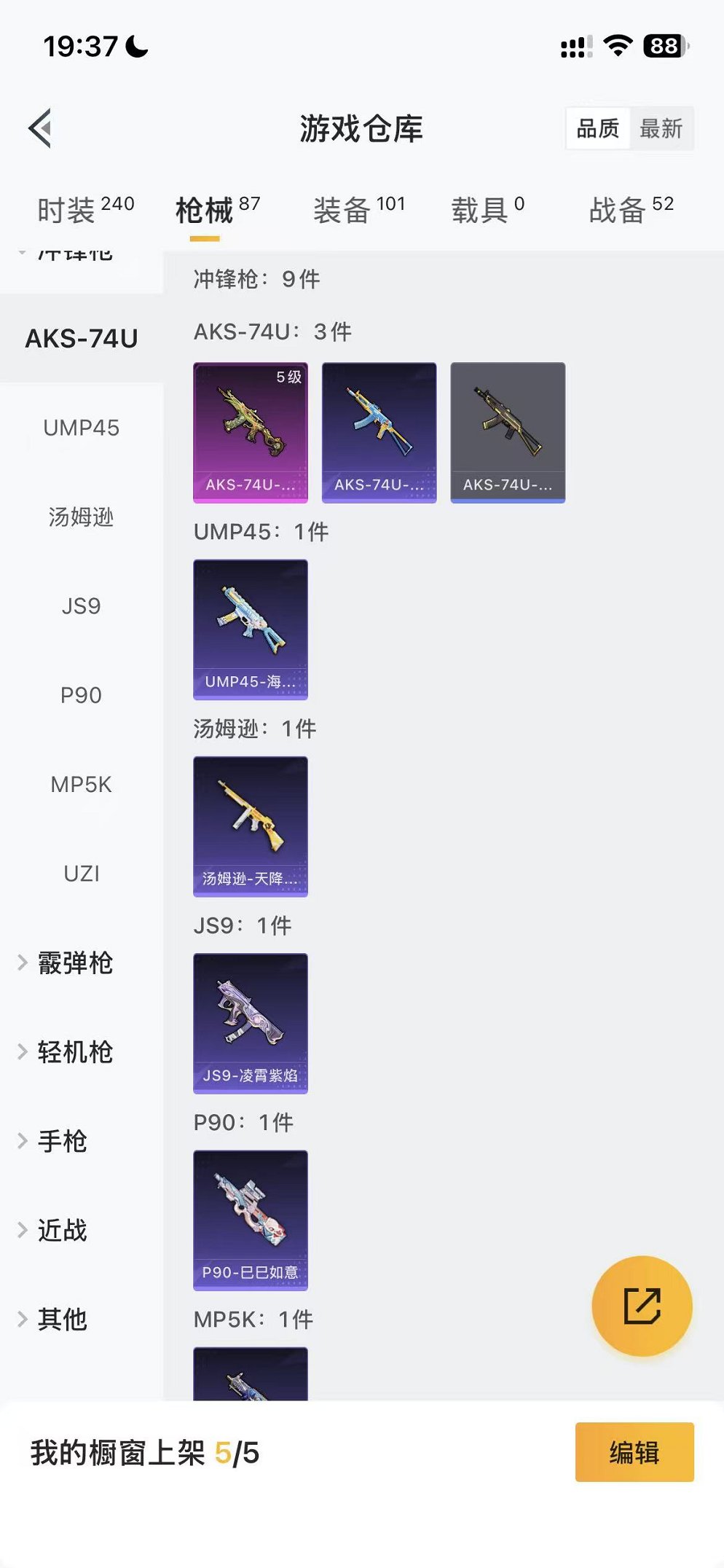The image size is (724, 1568).
Task: Sort by 品质
Action: [597, 129]
